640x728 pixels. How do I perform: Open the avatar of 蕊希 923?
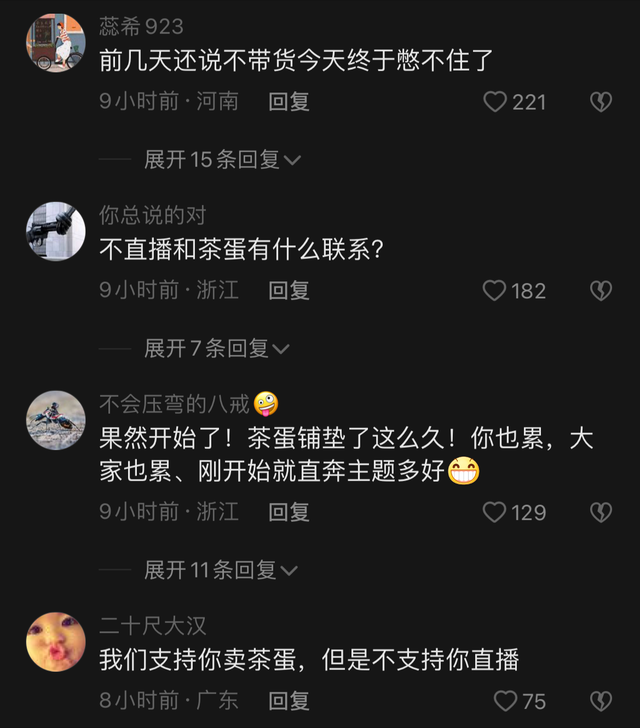pos(55,42)
